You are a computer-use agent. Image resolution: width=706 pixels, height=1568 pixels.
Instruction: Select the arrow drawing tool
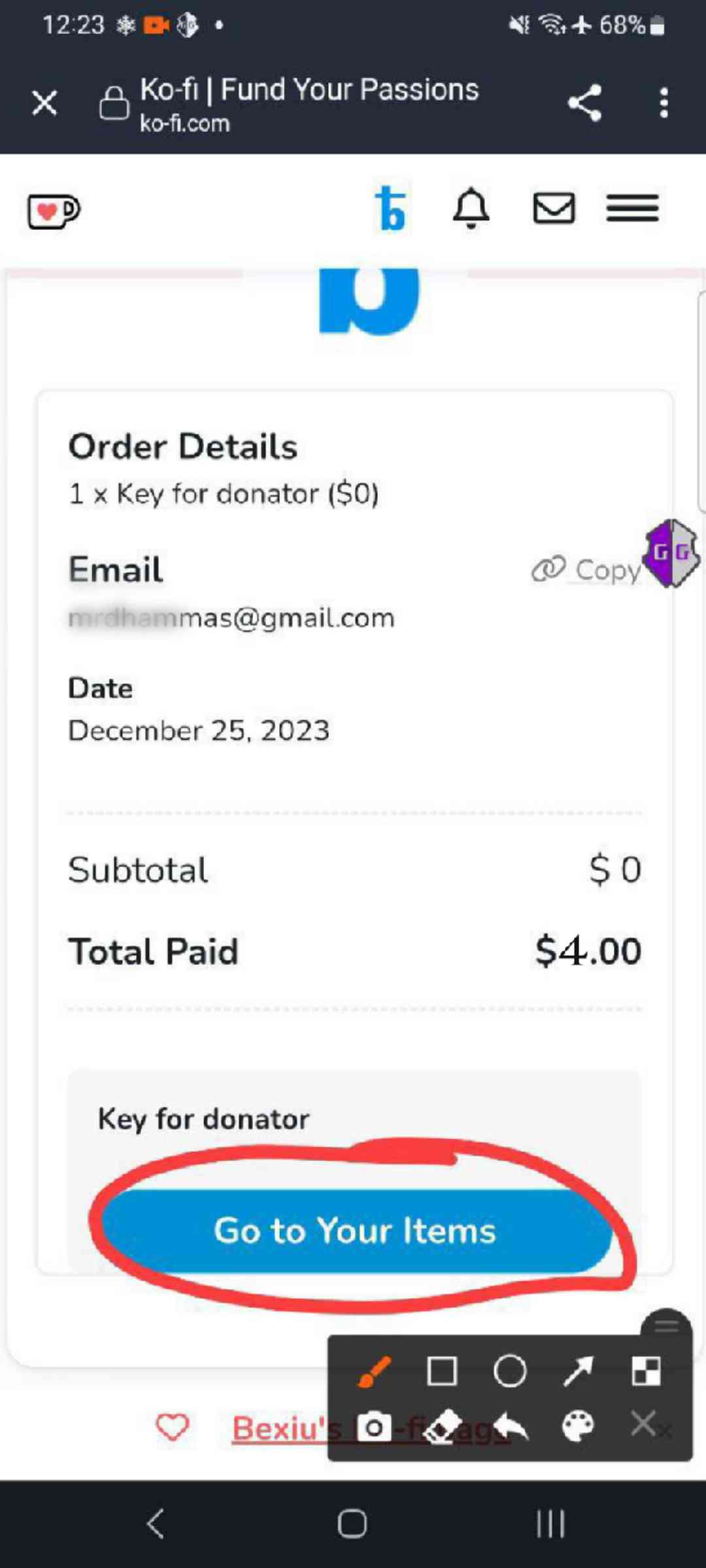point(578,1371)
